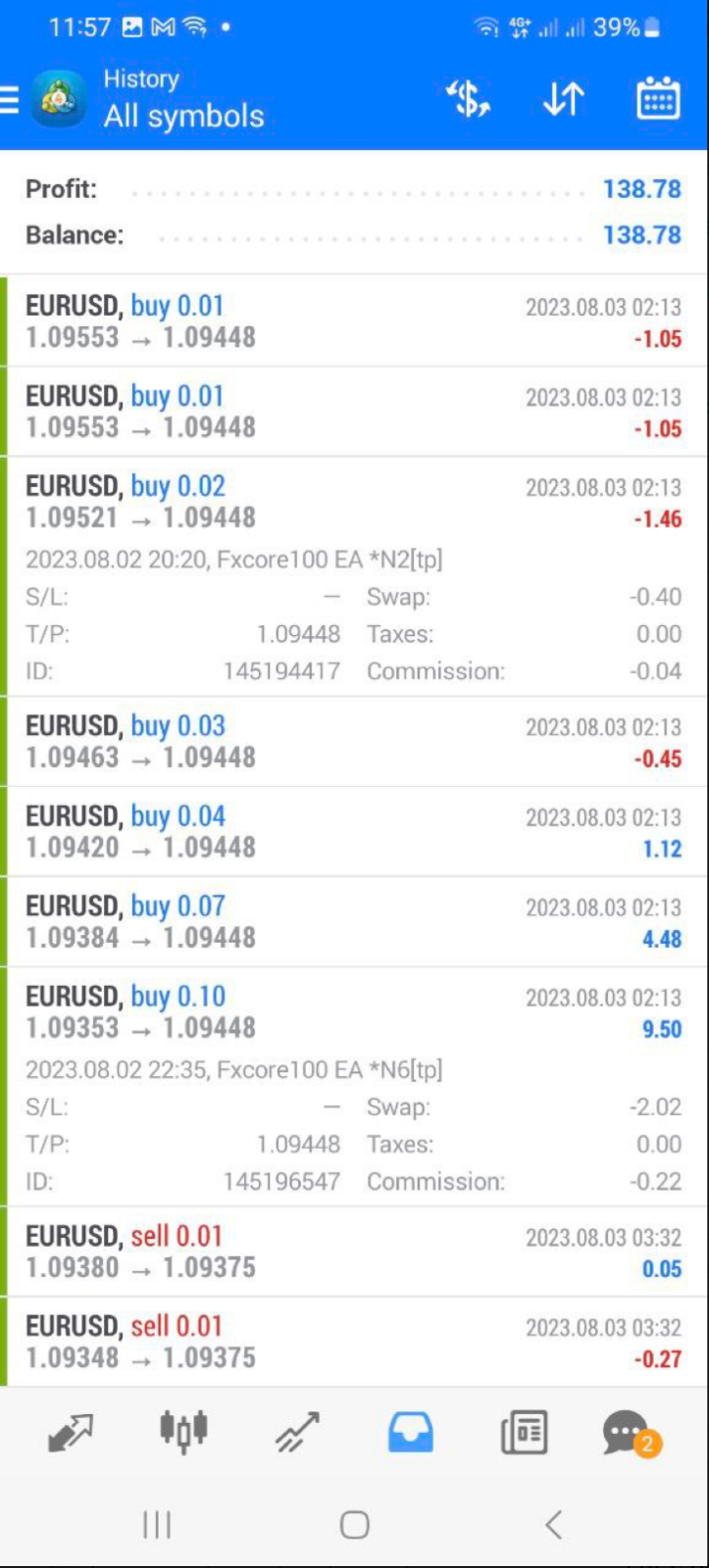Open the chat messages tab

click(x=626, y=1433)
